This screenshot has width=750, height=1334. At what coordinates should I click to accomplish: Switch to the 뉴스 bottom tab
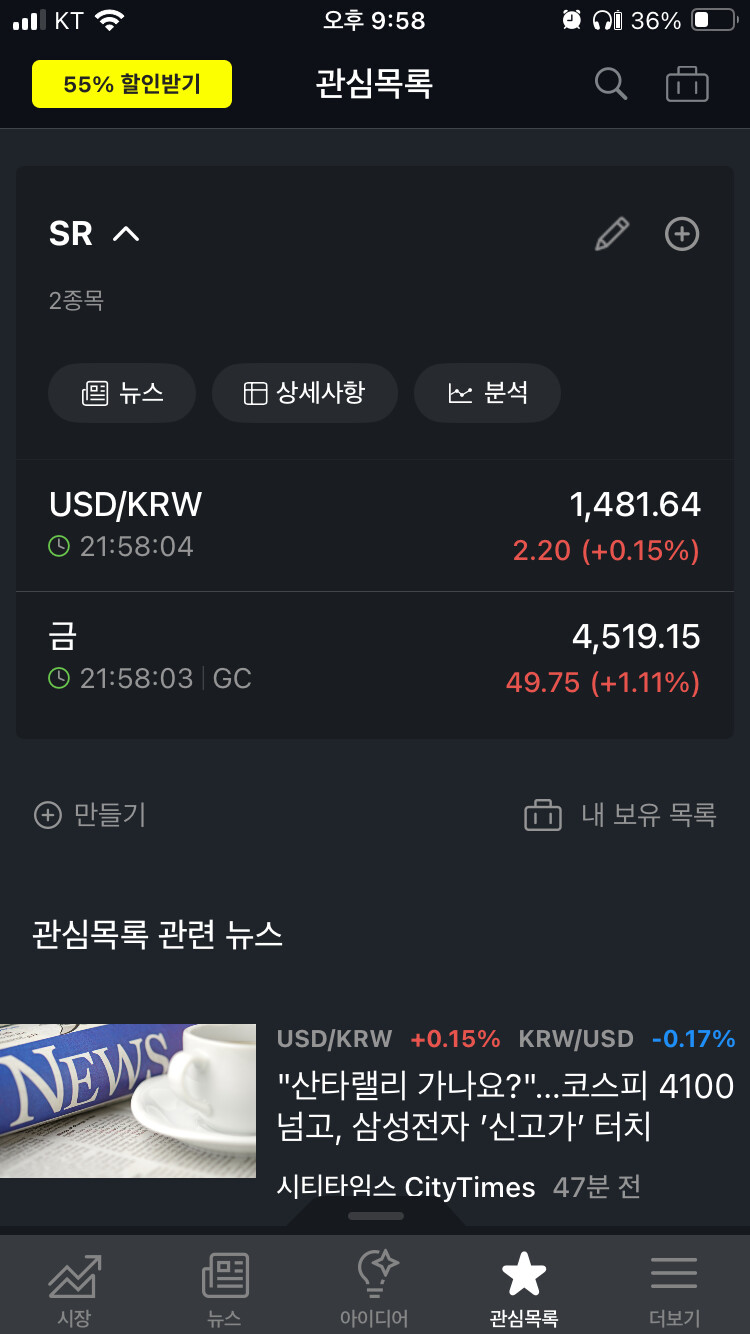coord(225,1289)
